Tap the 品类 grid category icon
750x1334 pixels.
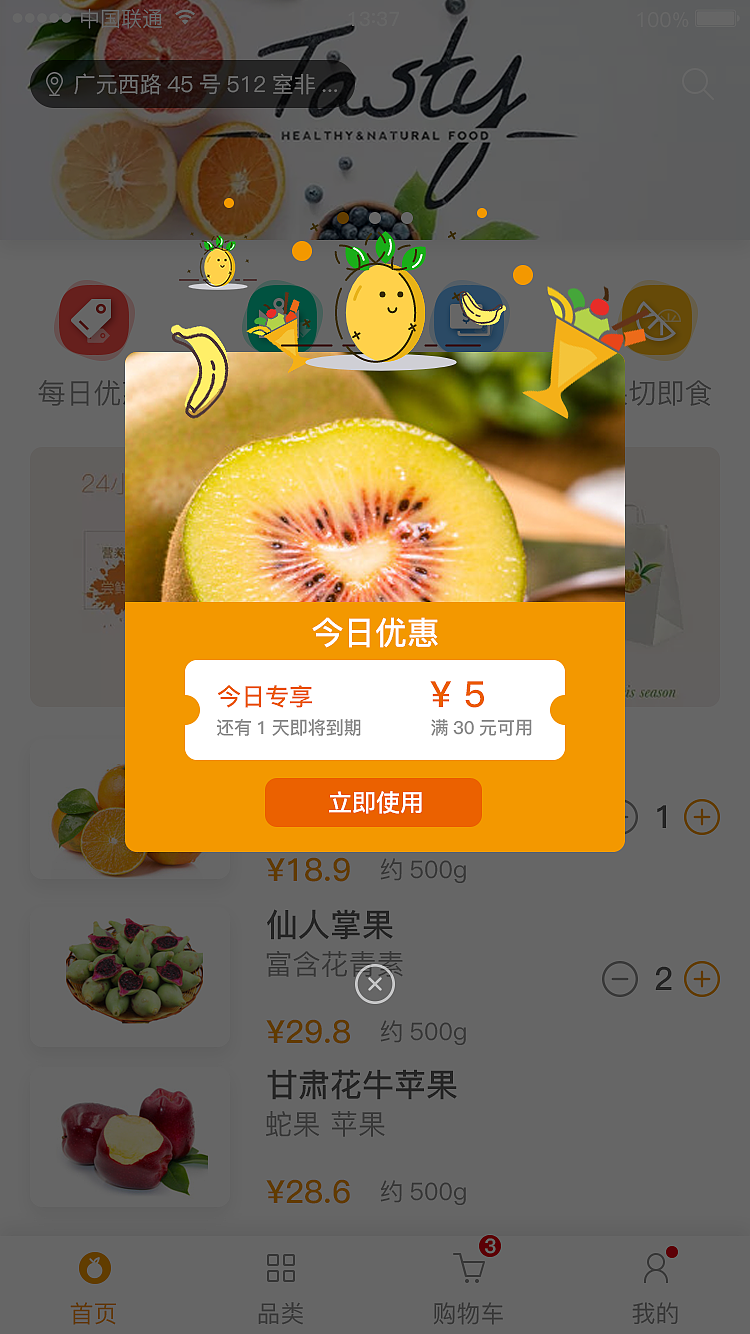click(280, 1268)
